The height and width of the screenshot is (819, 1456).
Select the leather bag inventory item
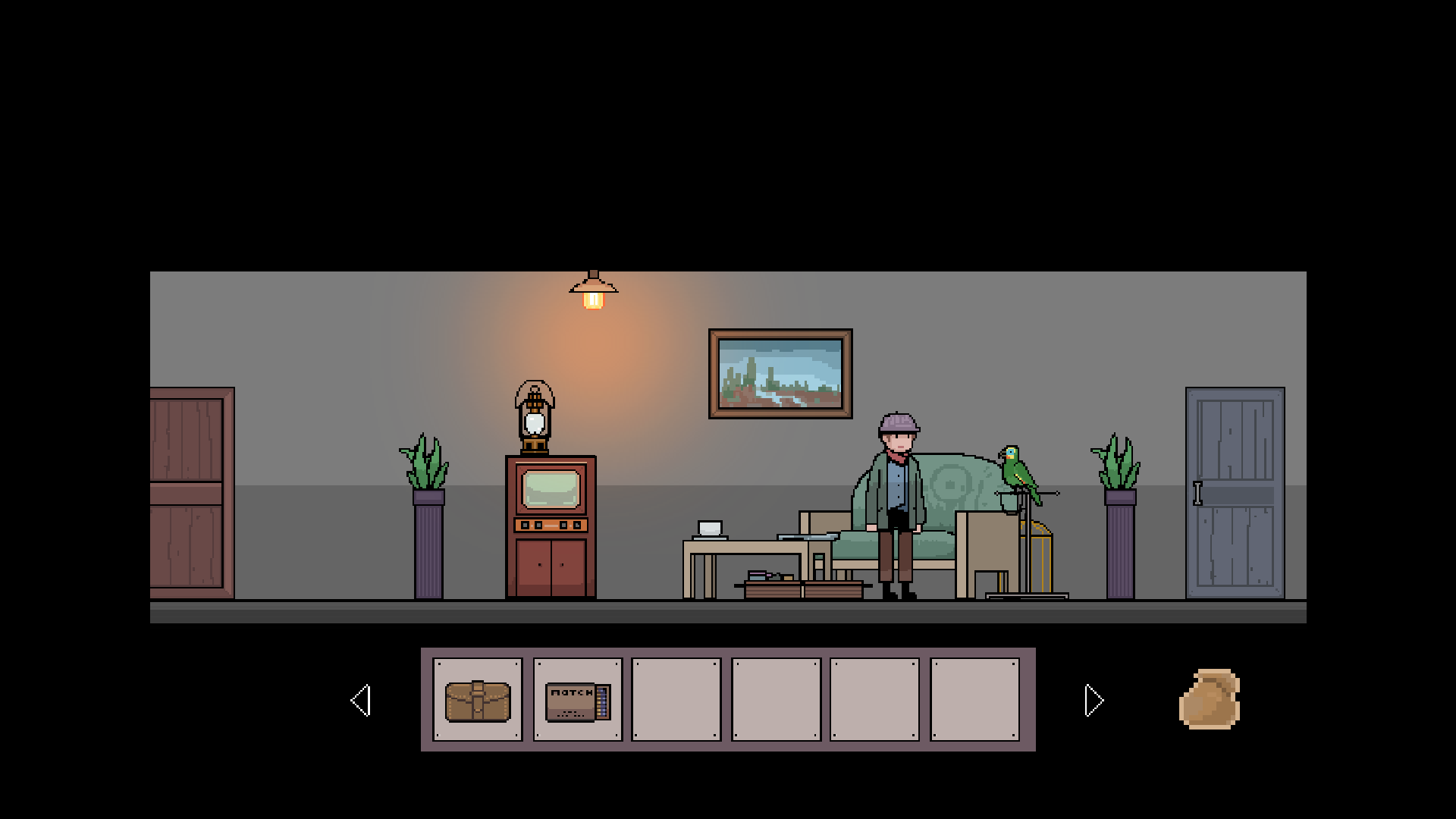[477, 700]
